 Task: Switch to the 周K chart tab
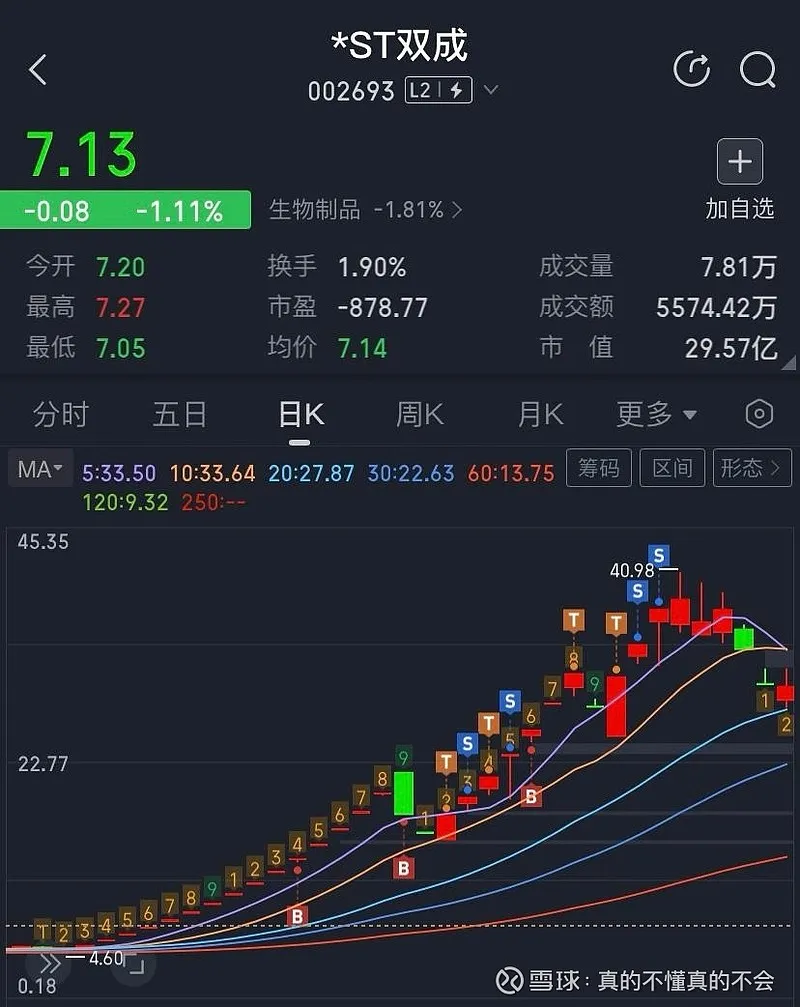(420, 414)
